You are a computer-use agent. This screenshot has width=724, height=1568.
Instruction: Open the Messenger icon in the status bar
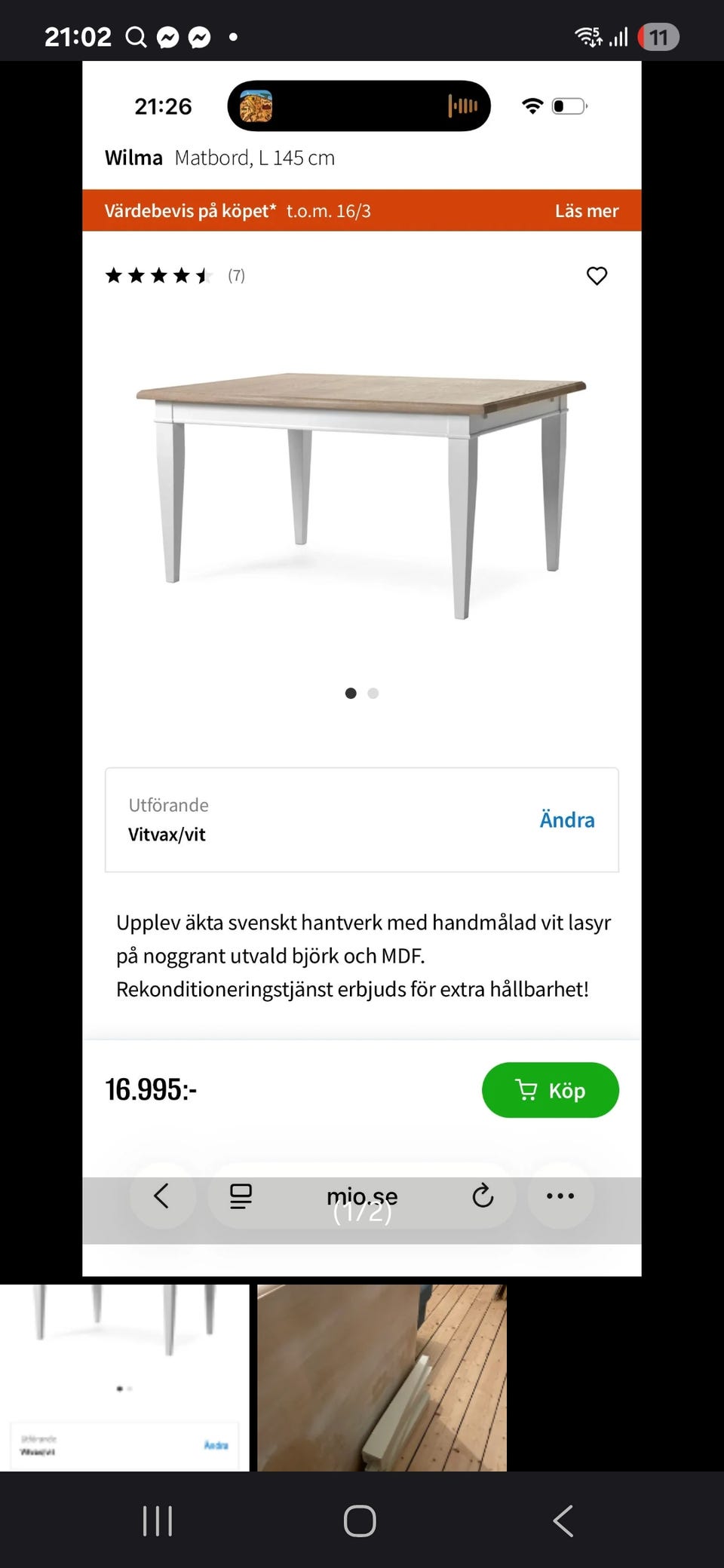pos(169,36)
